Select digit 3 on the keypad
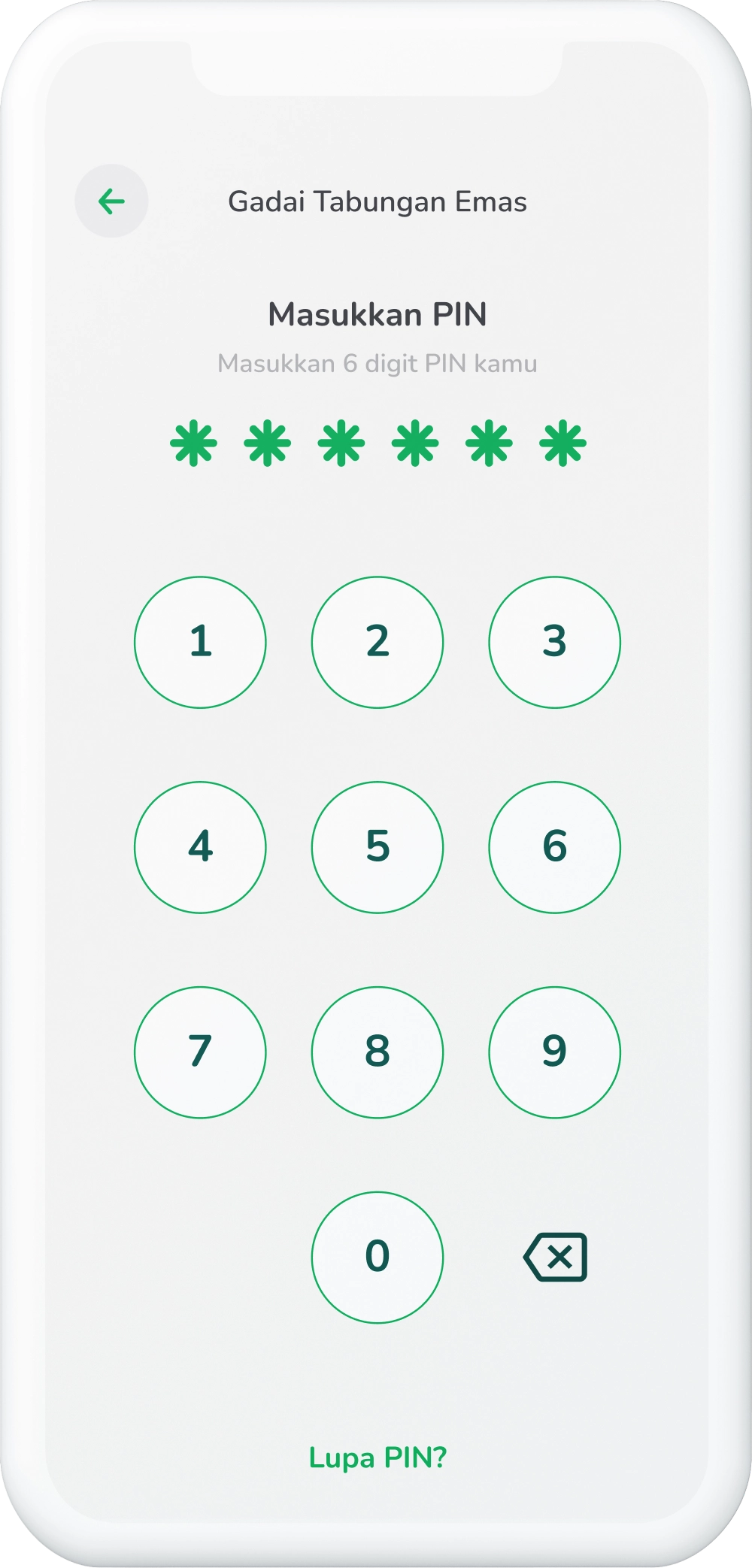This screenshot has height=1568, width=752. coord(554,643)
